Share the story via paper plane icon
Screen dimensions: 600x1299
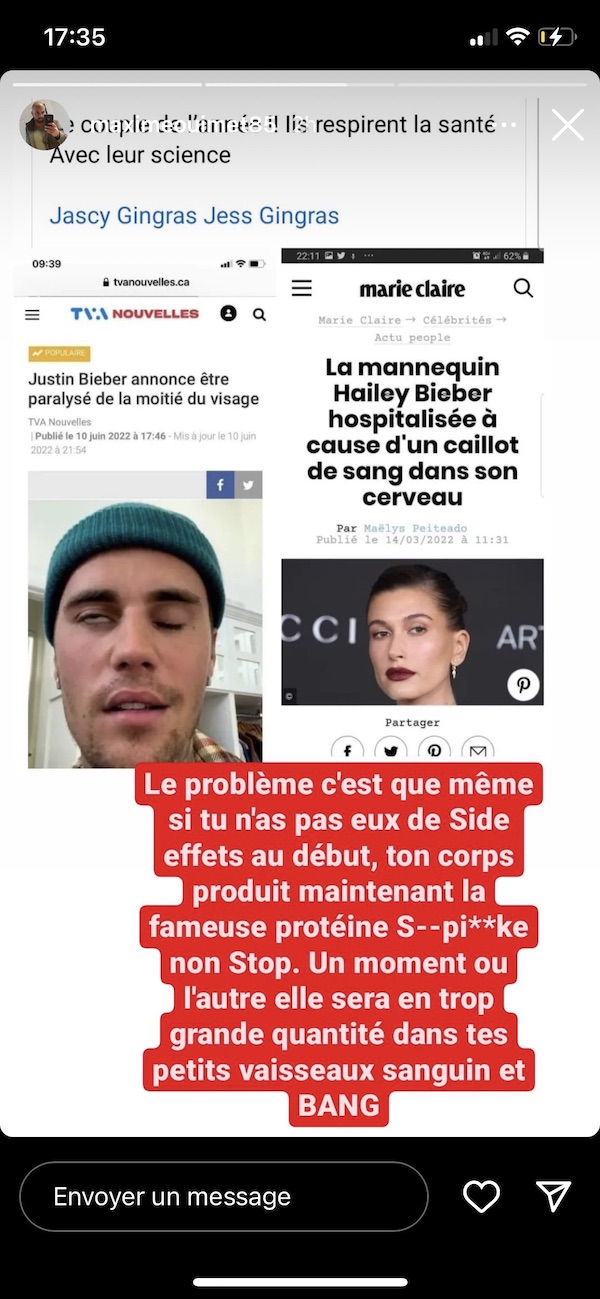pos(553,1196)
